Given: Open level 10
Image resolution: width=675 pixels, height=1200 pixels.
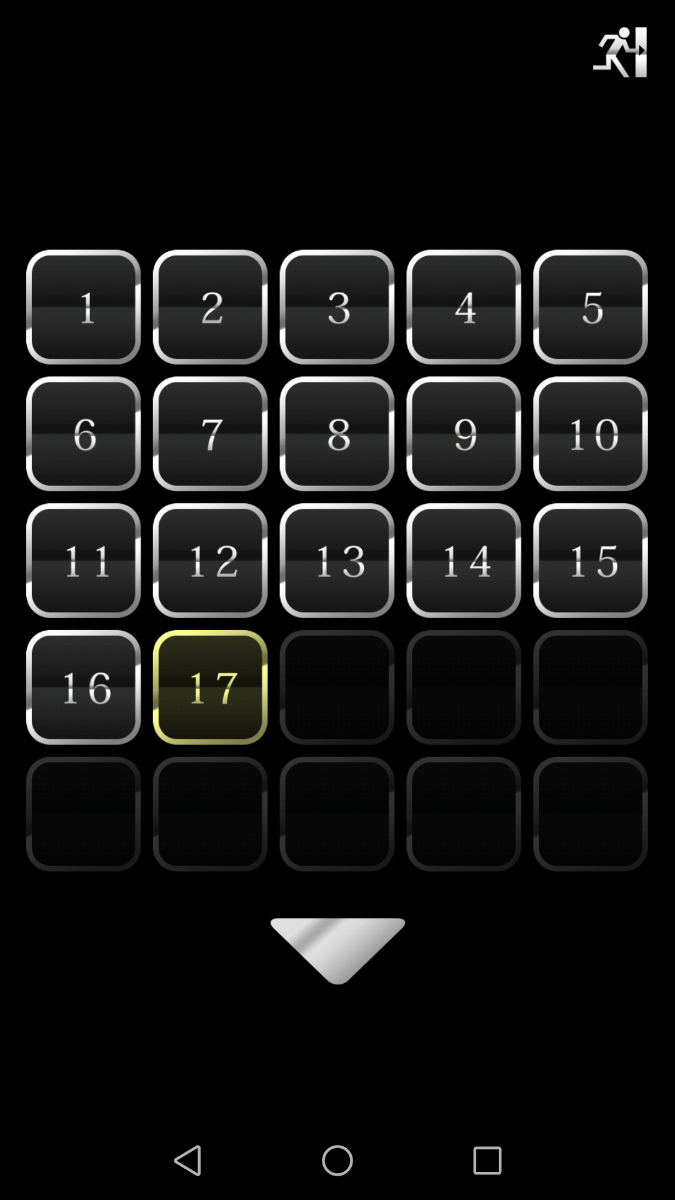Looking at the screenshot, I should 590,434.
